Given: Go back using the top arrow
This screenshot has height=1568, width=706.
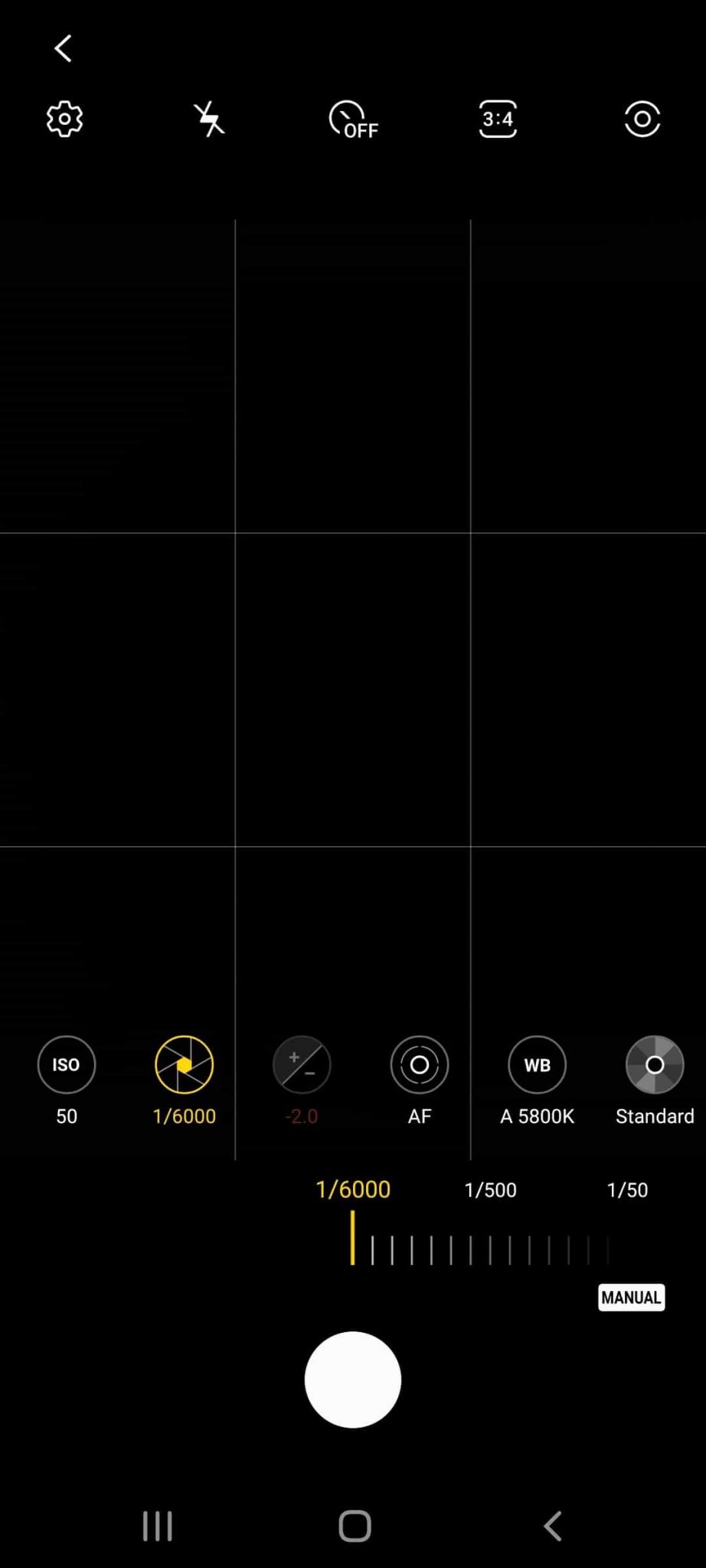Looking at the screenshot, I should point(63,48).
